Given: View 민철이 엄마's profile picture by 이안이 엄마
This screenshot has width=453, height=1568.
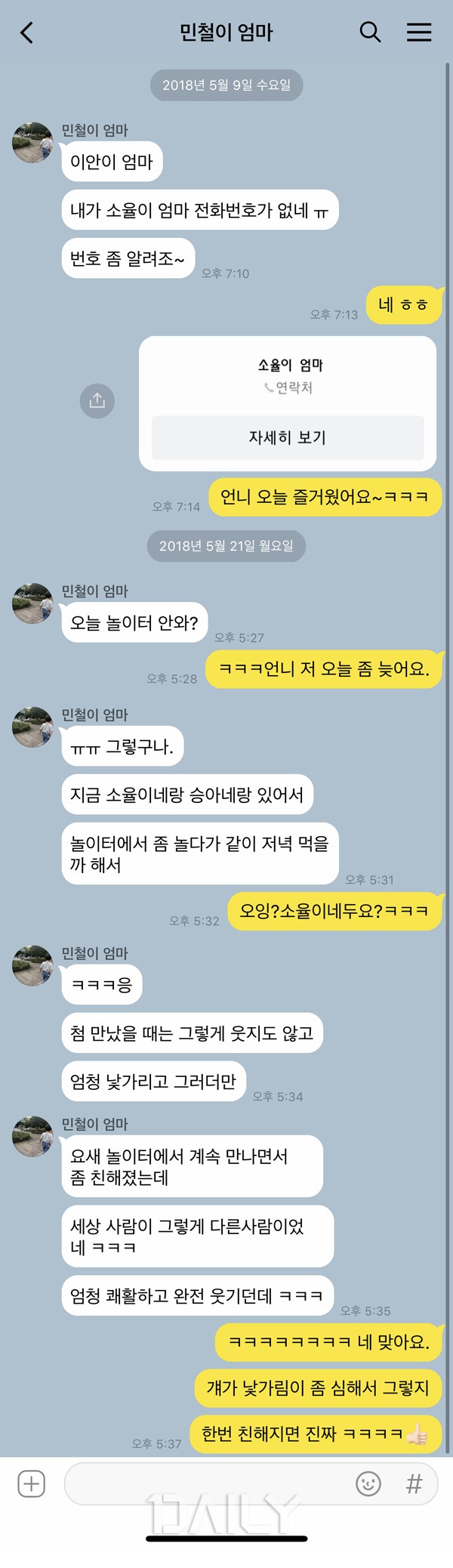Looking at the screenshot, I should (32, 143).
